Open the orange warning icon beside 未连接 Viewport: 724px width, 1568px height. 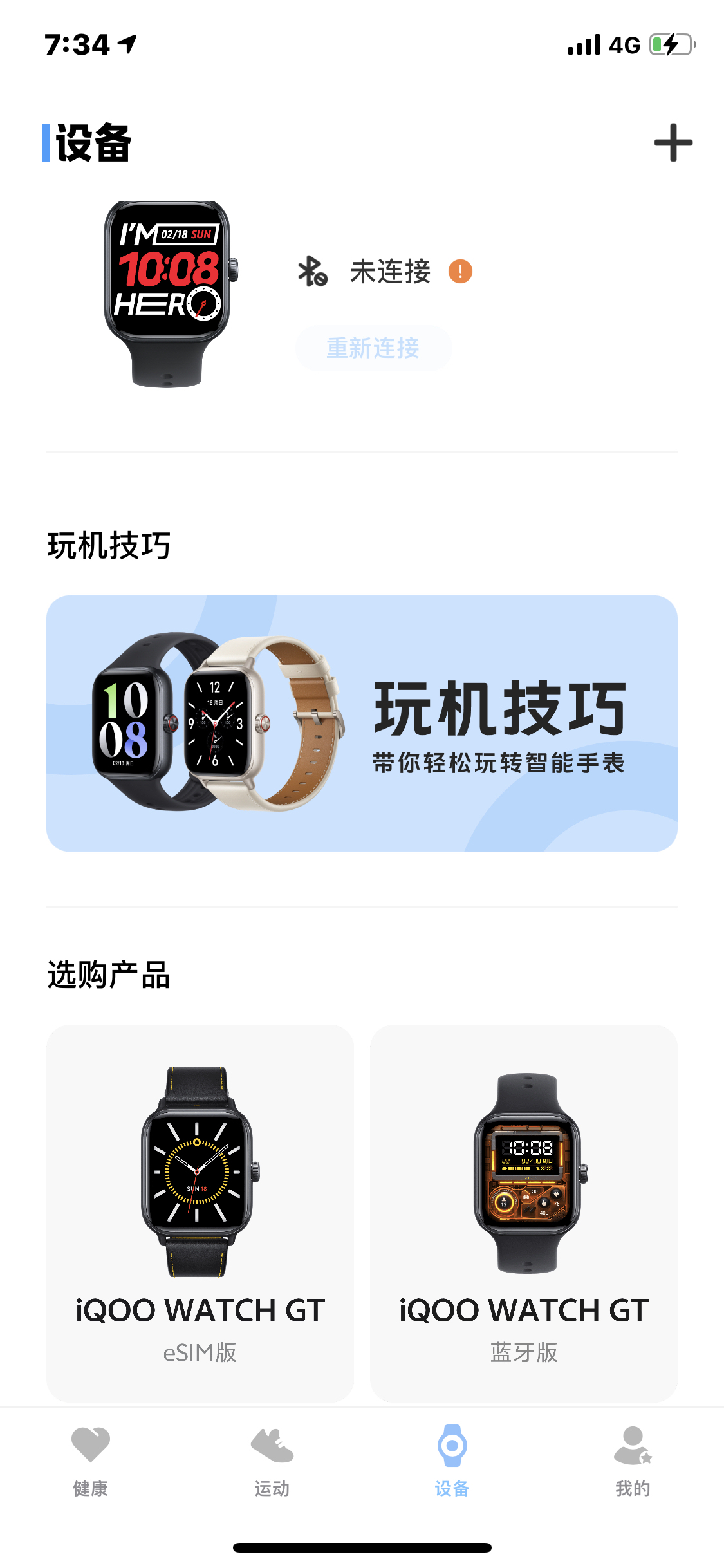point(460,272)
